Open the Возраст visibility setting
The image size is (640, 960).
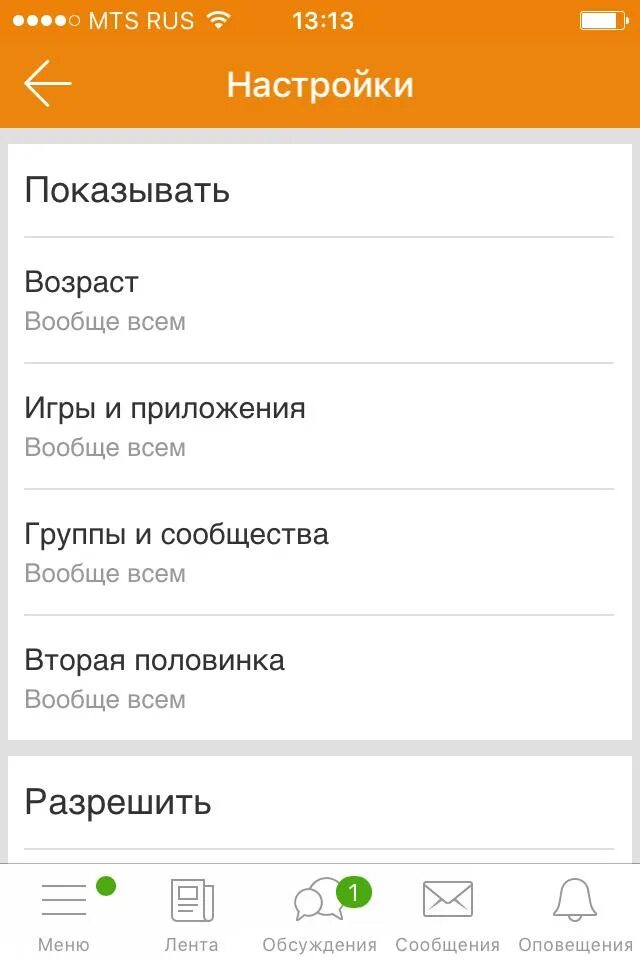point(318,300)
